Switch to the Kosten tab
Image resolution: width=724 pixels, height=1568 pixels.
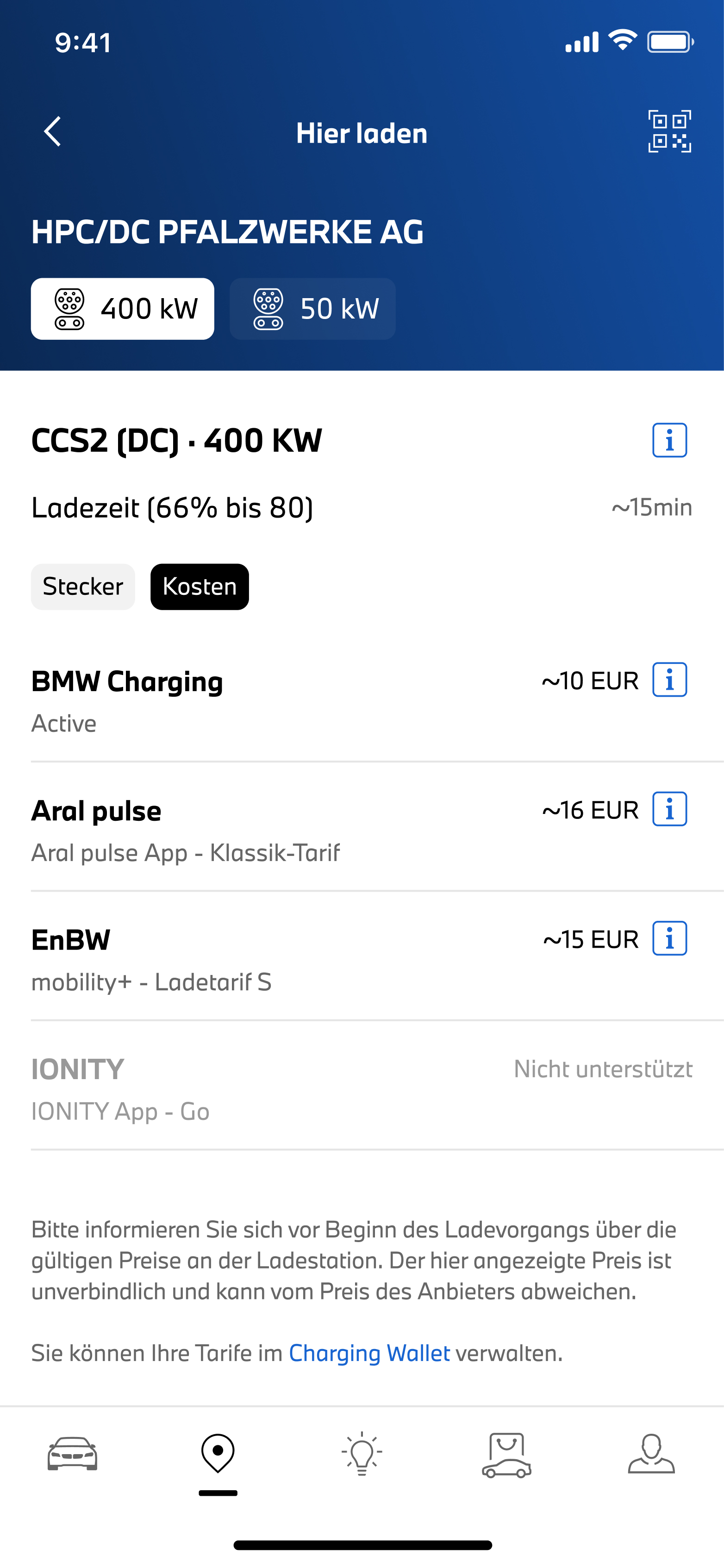point(200,587)
